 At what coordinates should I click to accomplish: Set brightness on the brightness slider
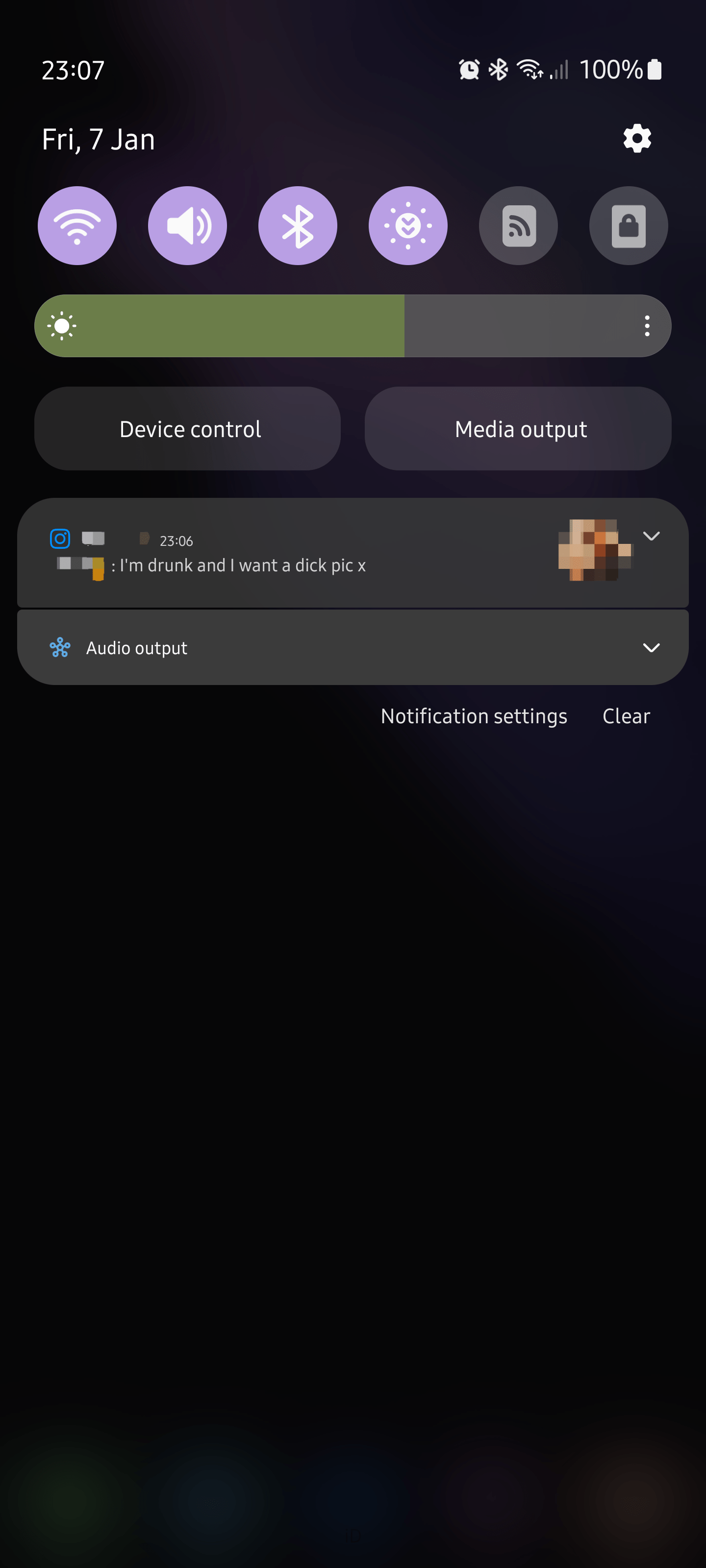[353, 326]
